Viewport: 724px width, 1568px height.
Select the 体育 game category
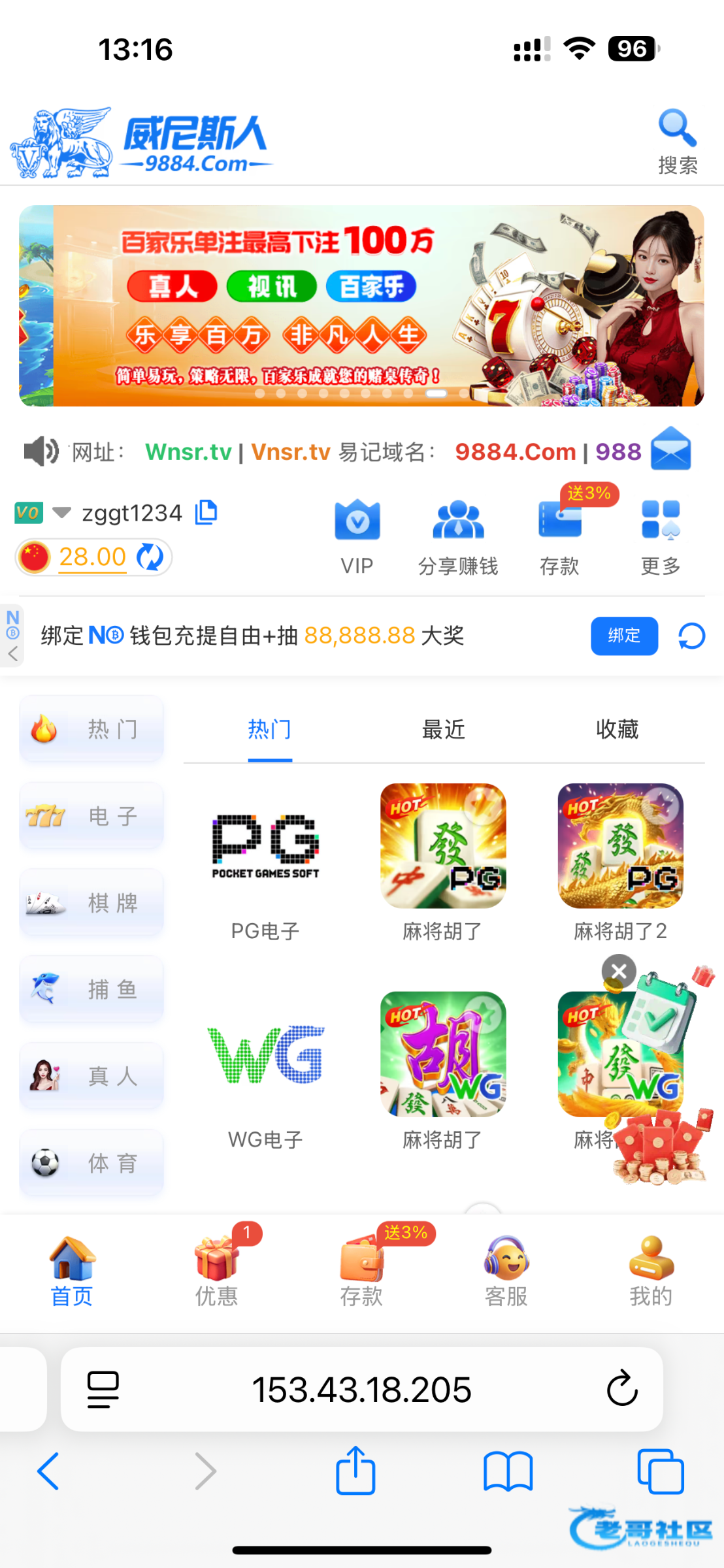pos(91,1163)
